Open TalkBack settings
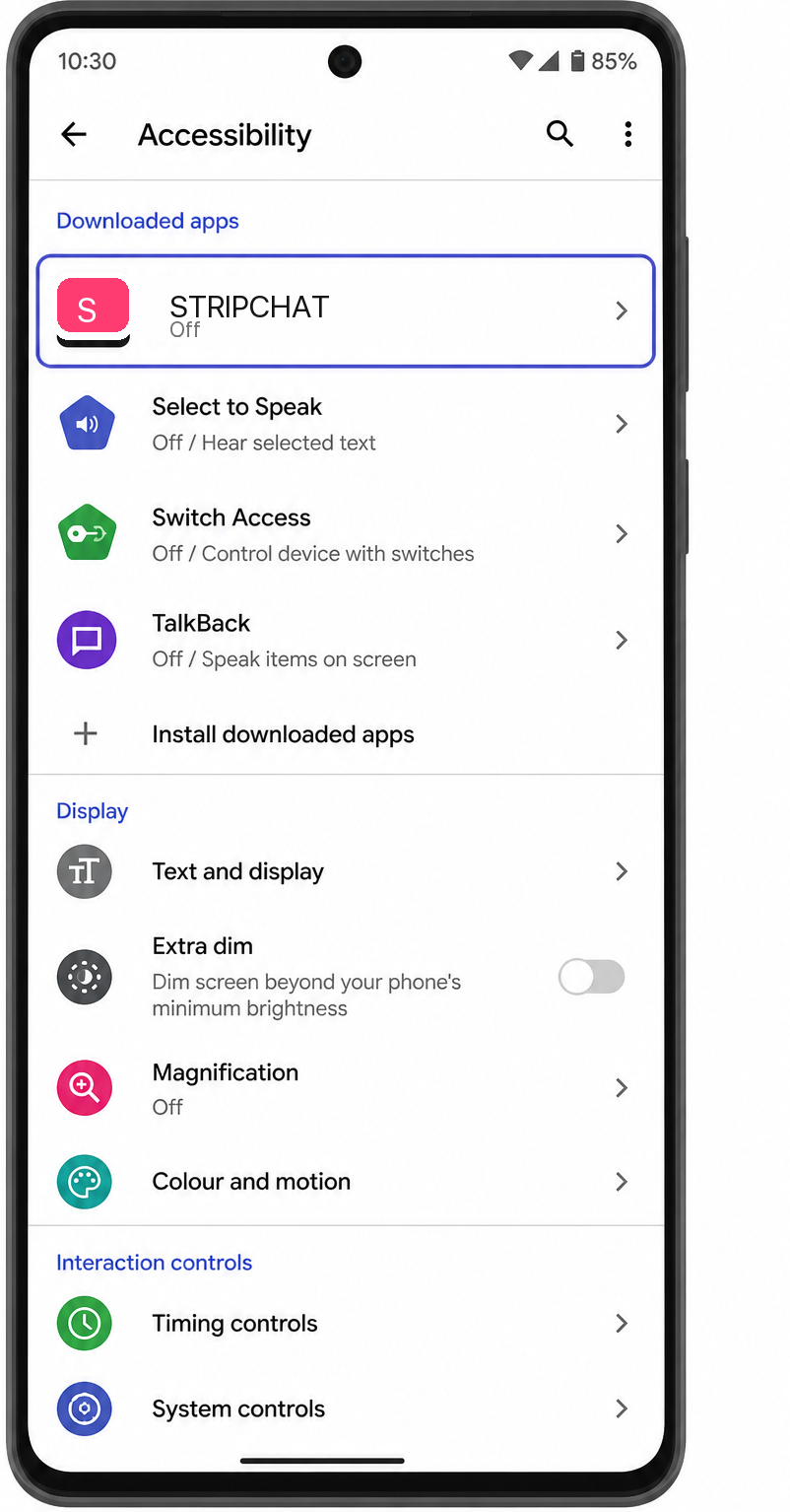This screenshot has height=1512, width=790. pos(346,641)
